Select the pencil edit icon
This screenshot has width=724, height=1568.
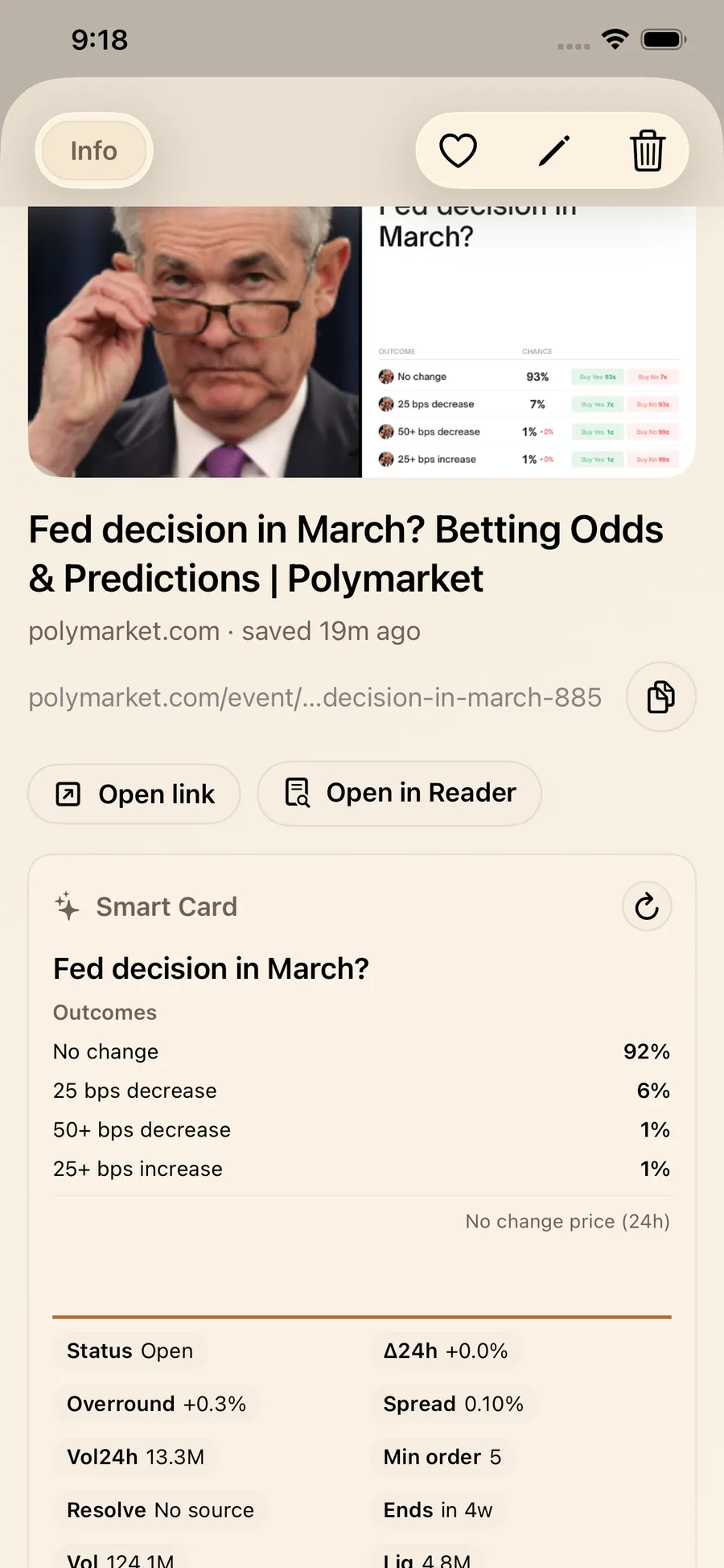[553, 151]
